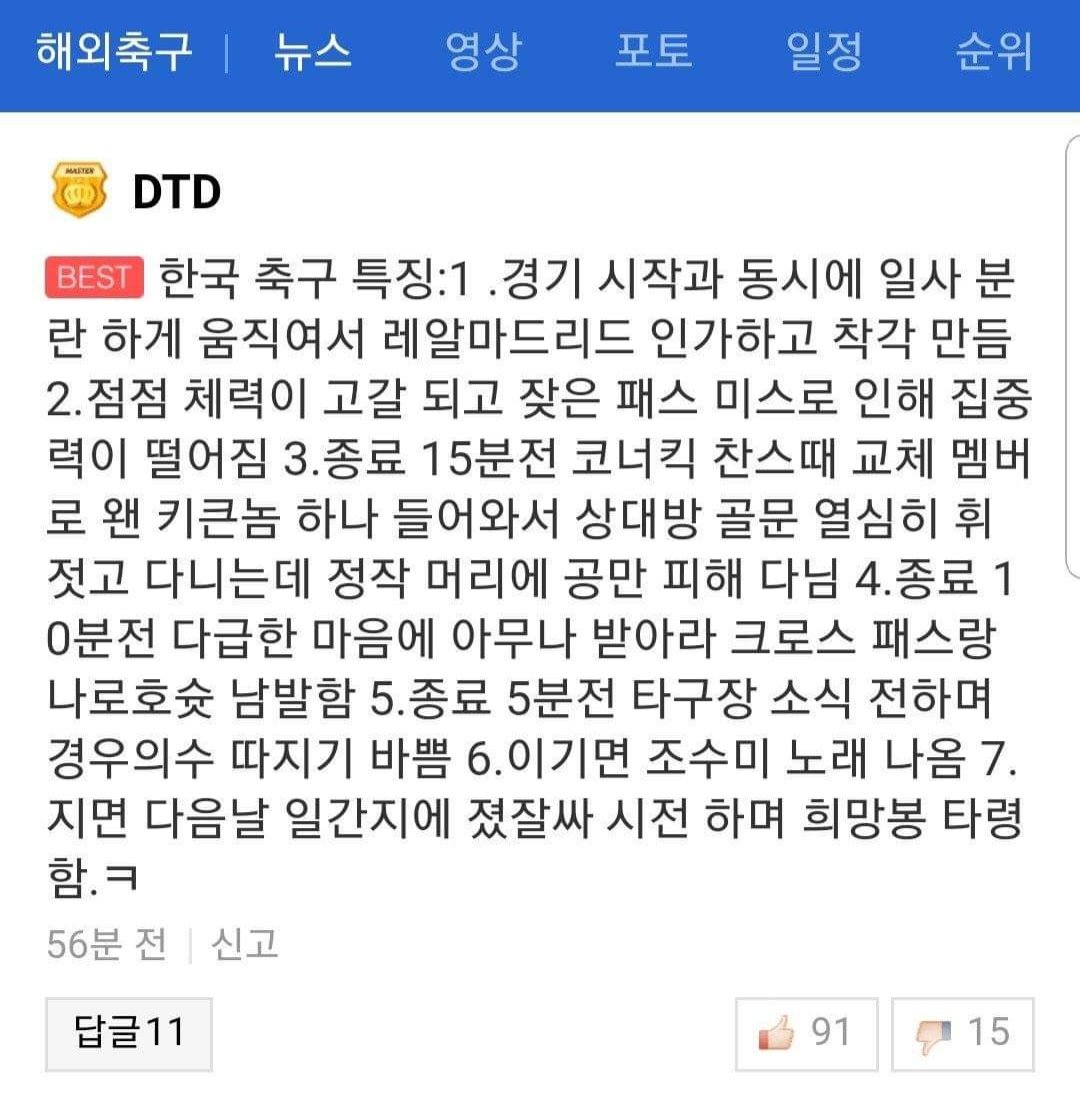Select the 순위 tab
The image size is (1080, 1108).
993,52
